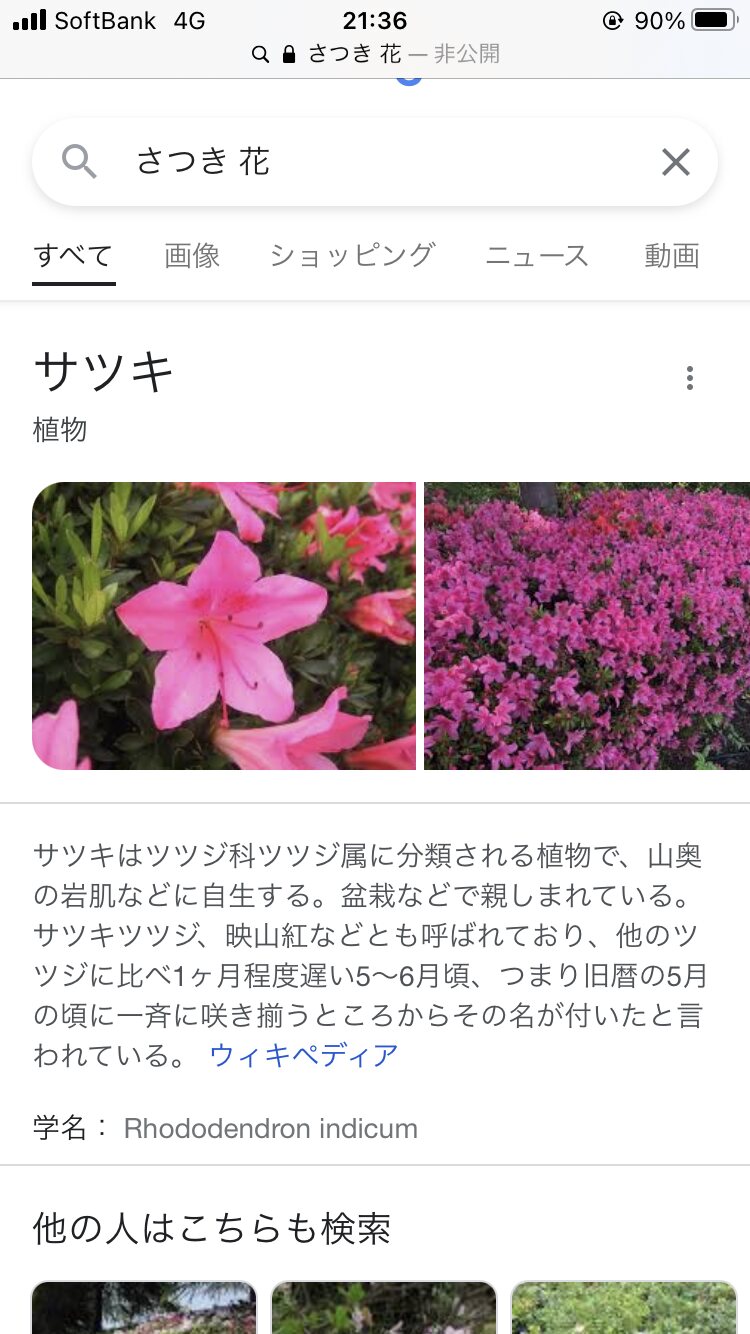This screenshot has width=750, height=1334.
Task: Open the three-dot menu beside サツキ
Action: click(689, 378)
